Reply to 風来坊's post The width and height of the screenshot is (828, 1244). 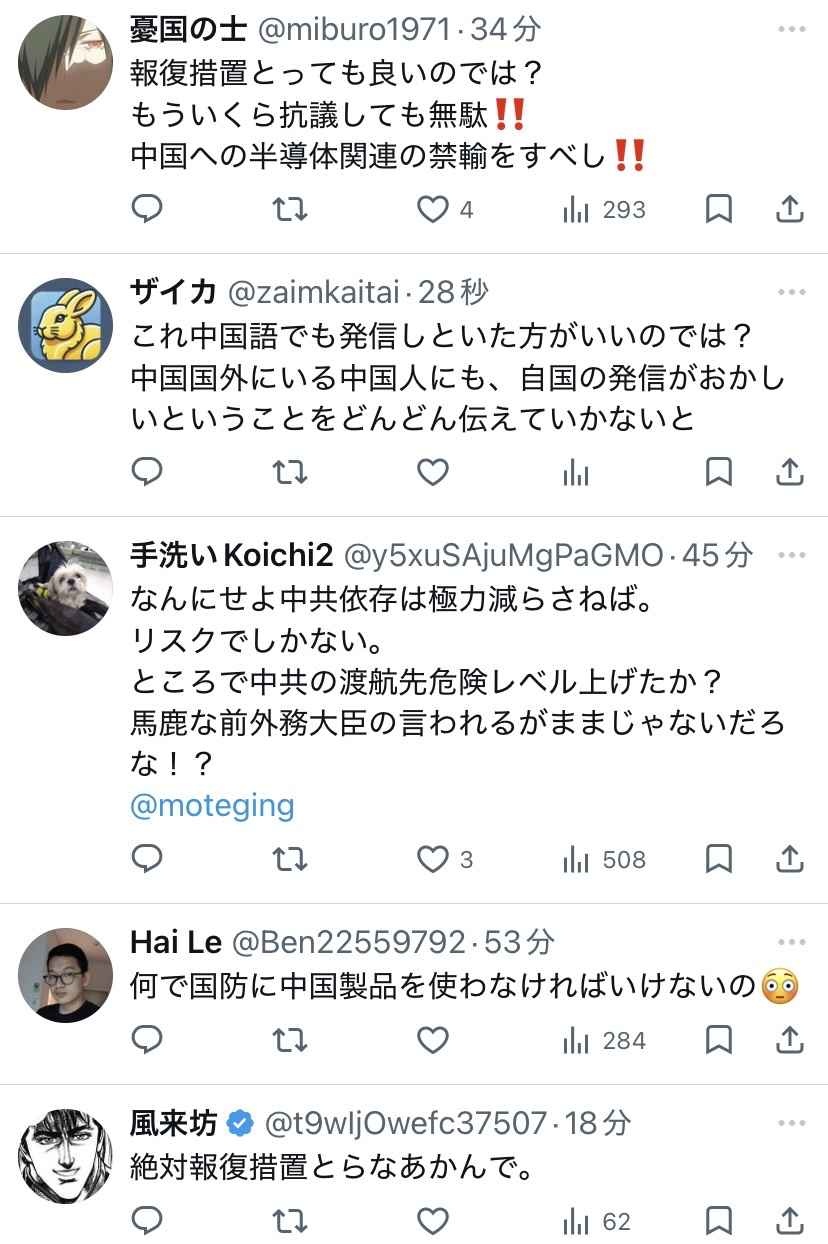(147, 1221)
